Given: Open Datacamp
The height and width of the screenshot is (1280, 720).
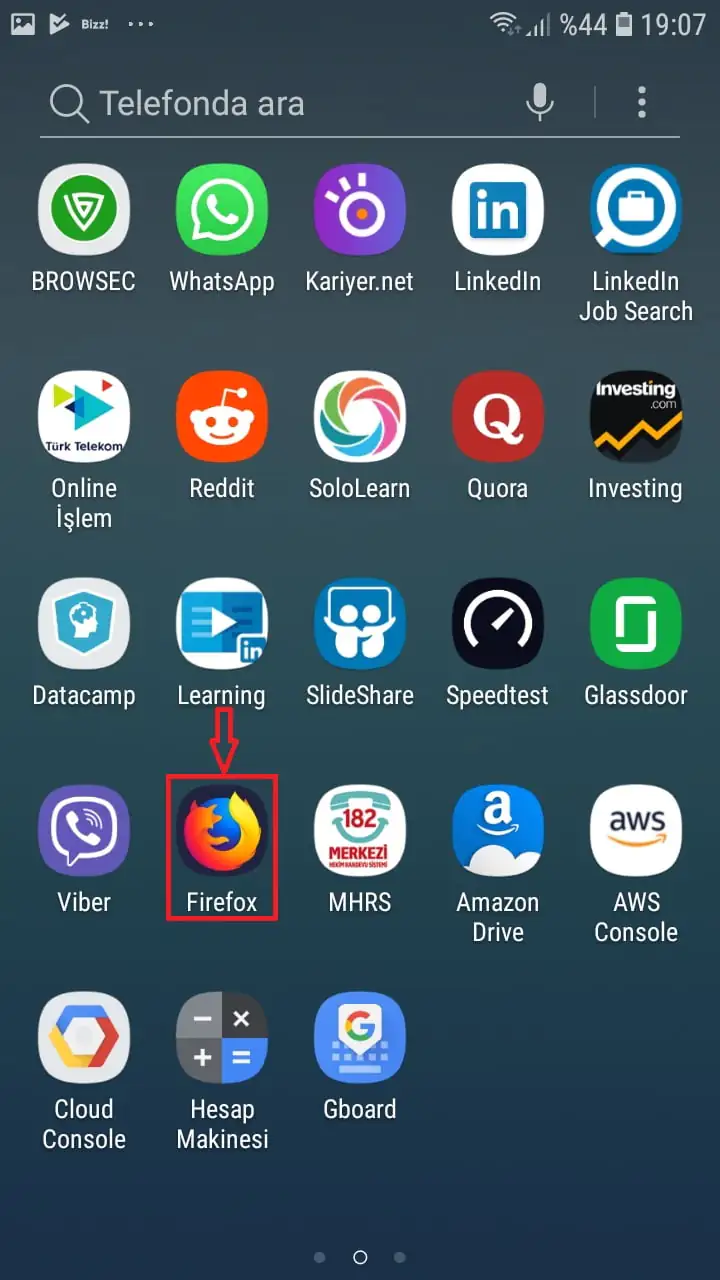Looking at the screenshot, I should point(84,624).
